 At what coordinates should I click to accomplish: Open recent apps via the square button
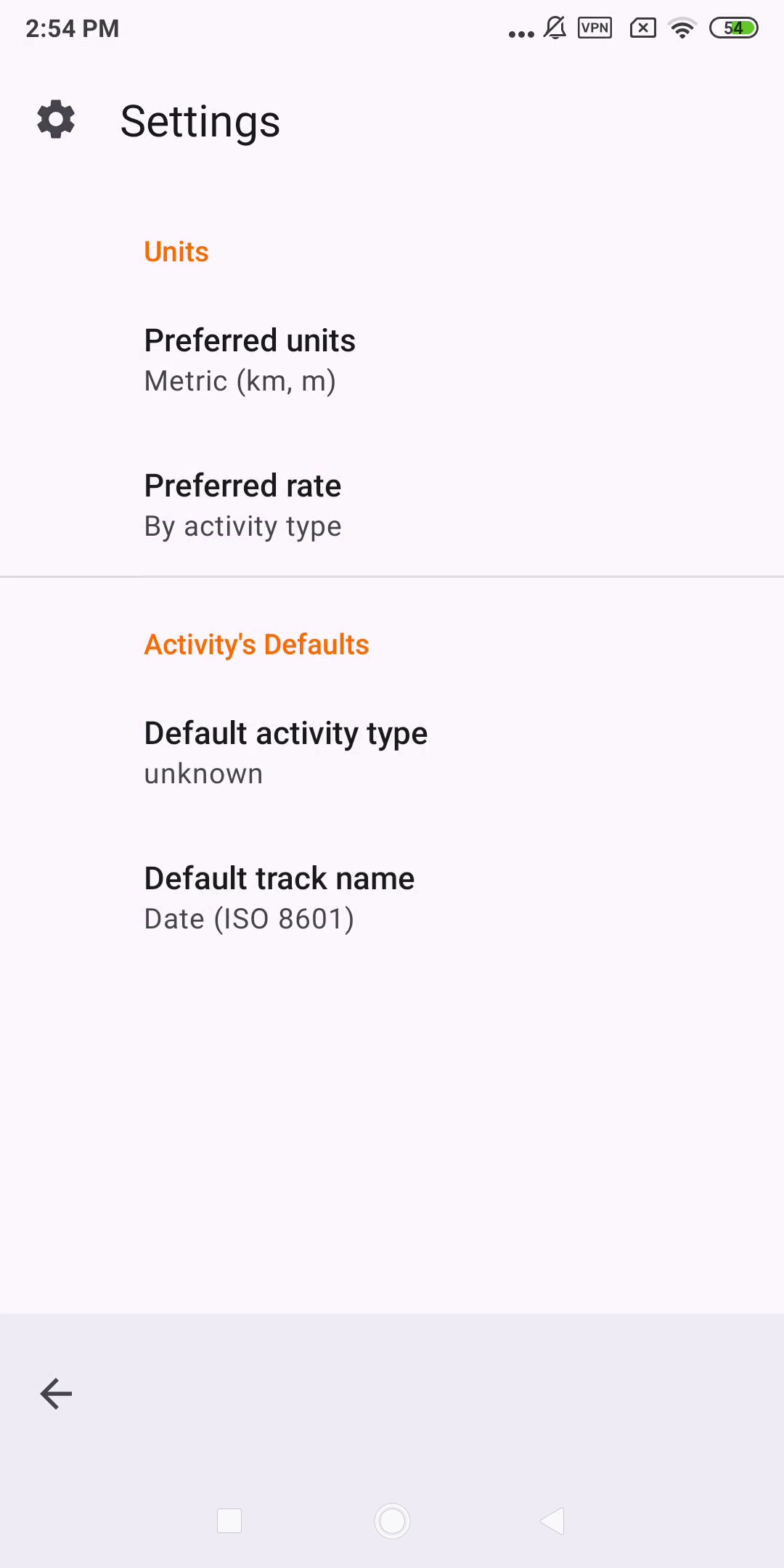(x=229, y=1521)
